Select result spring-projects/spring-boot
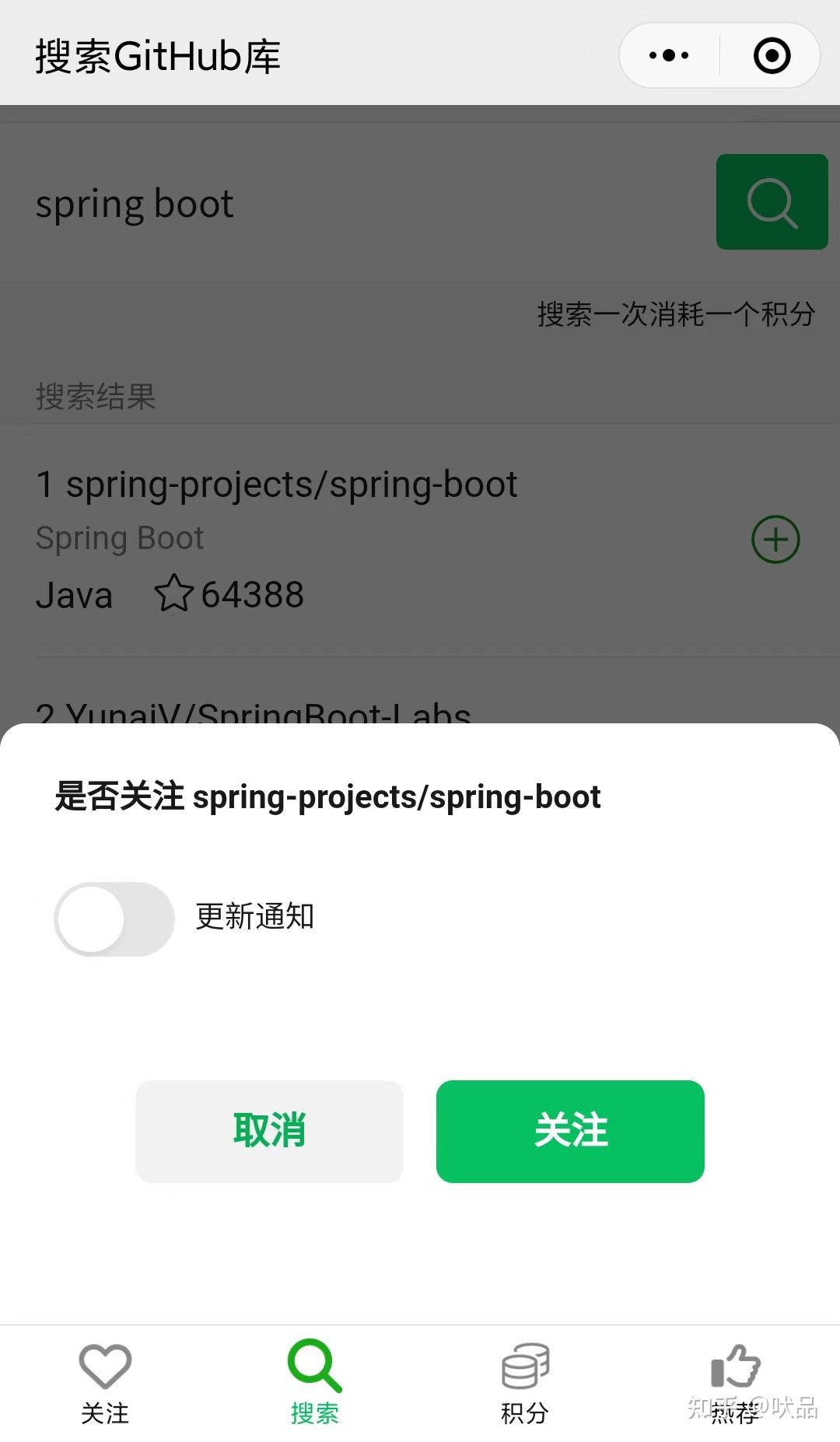Image resolution: width=840 pixels, height=1442 pixels. click(276, 483)
